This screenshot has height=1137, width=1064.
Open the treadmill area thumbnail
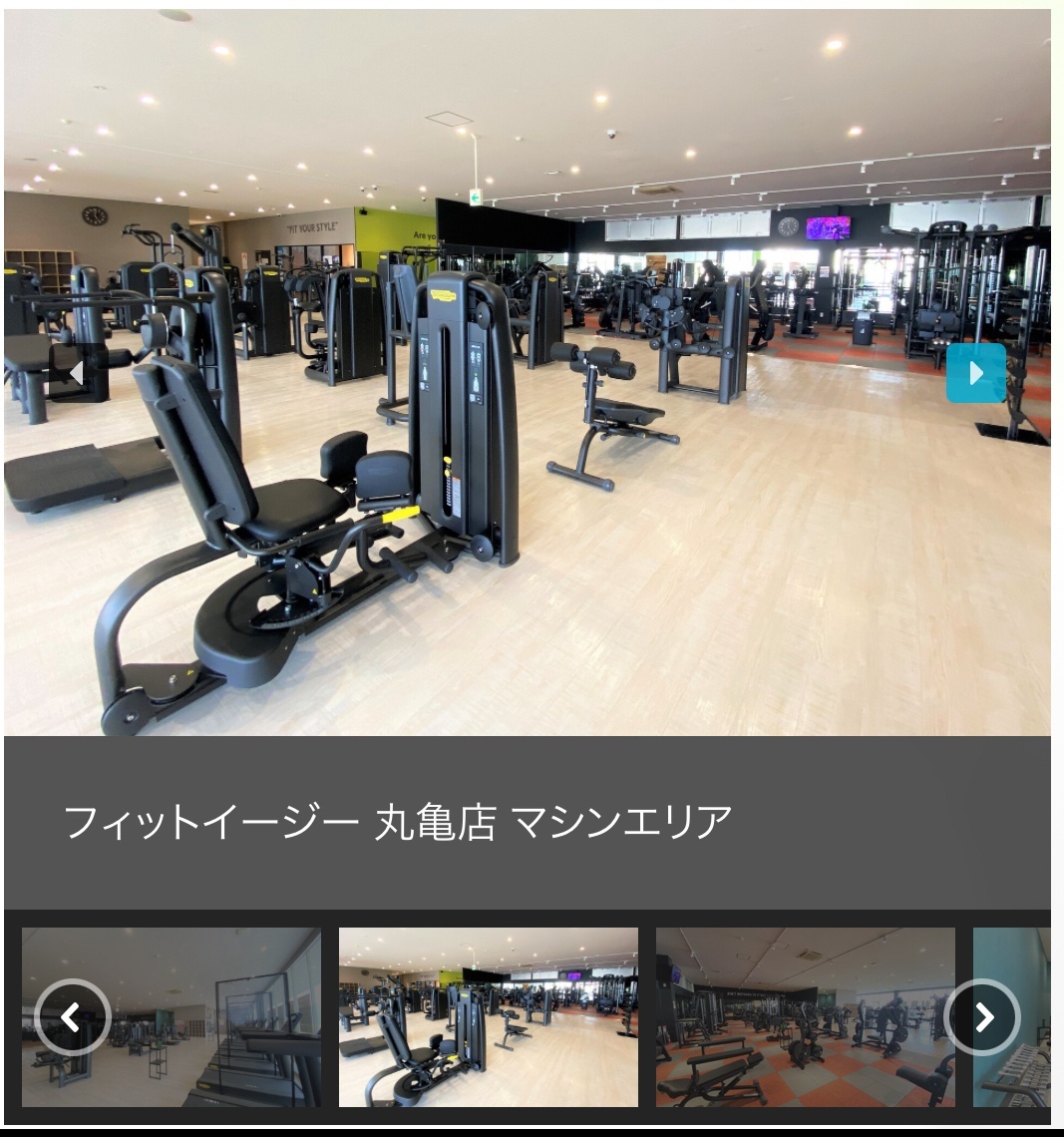(199, 1017)
